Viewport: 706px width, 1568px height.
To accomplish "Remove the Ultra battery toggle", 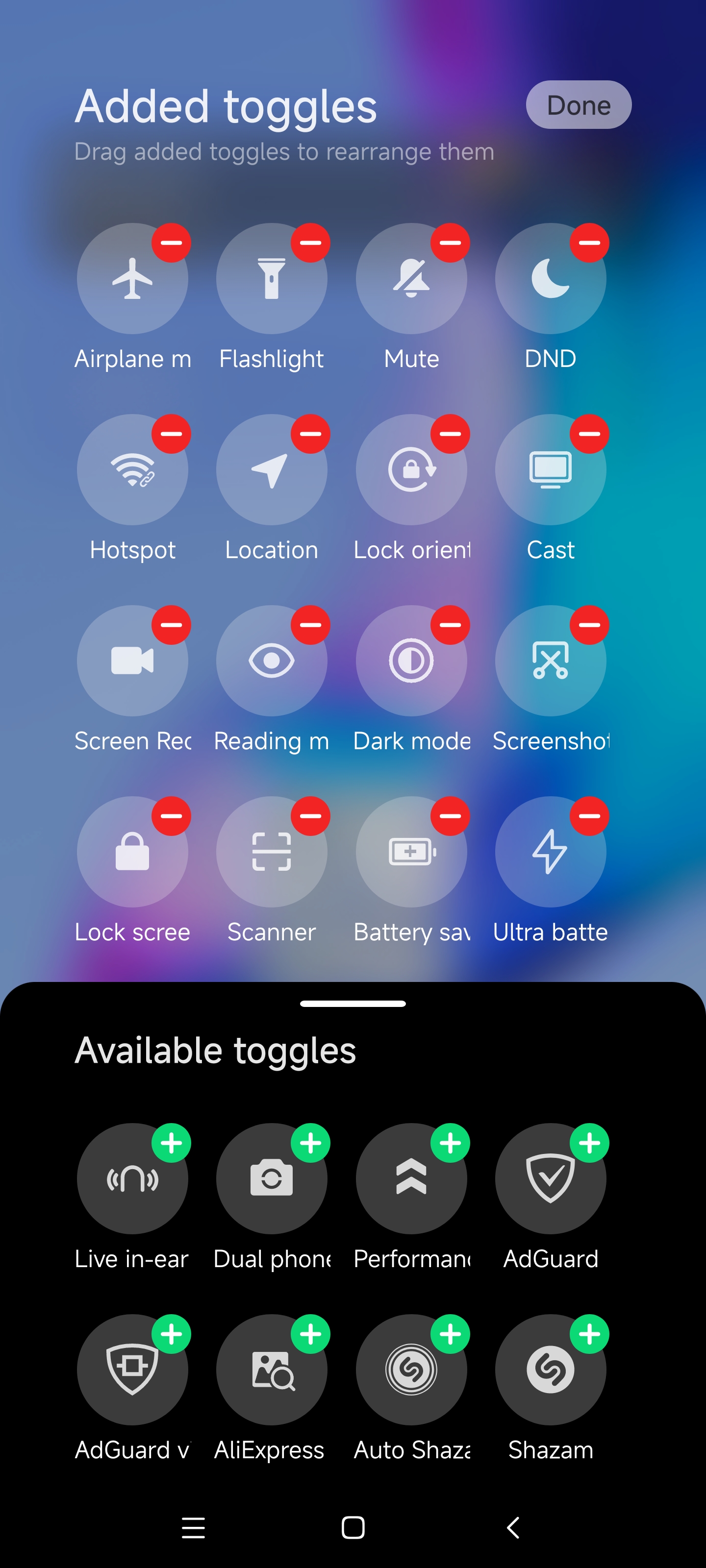I will tap(589, 816).
